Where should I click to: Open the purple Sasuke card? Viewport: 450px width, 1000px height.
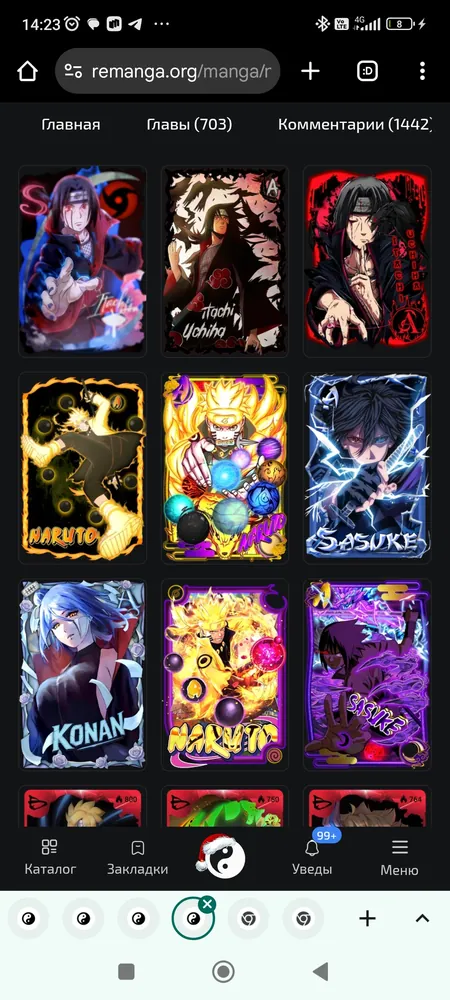[x=367, y=674]
